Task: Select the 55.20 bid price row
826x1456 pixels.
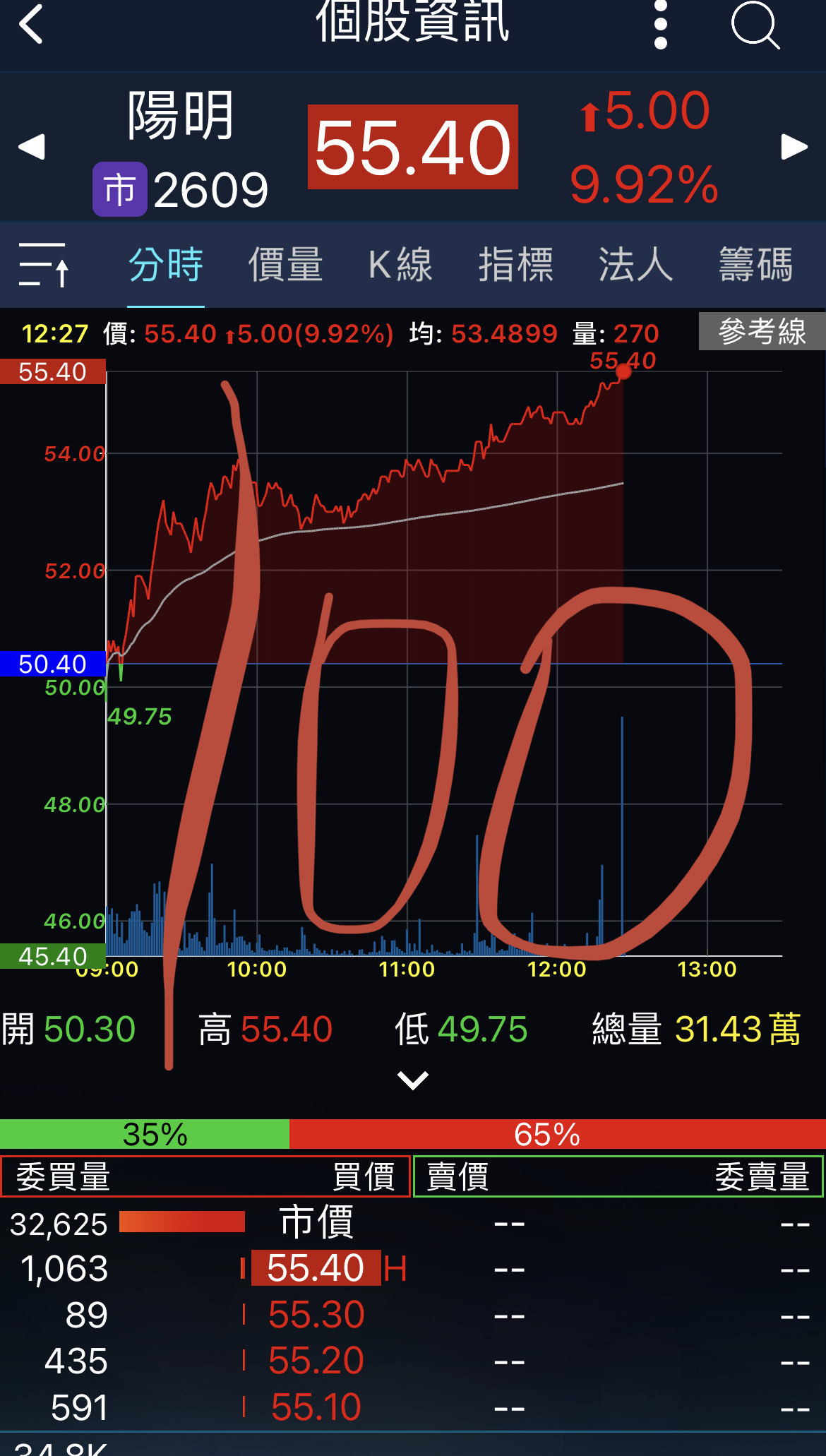Action: (x=413, y=1361)
